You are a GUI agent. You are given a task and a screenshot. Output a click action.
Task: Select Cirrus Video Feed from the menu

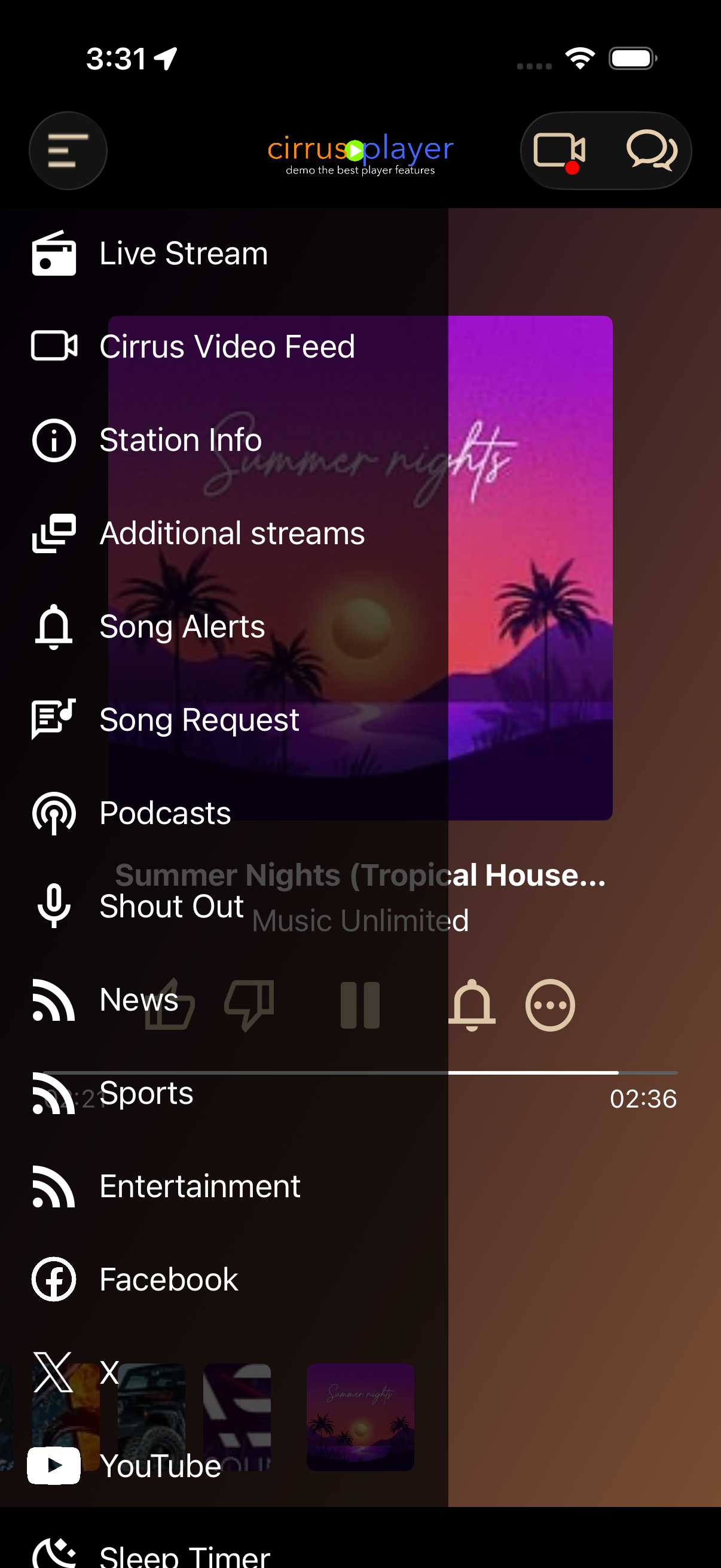point(228,347)
